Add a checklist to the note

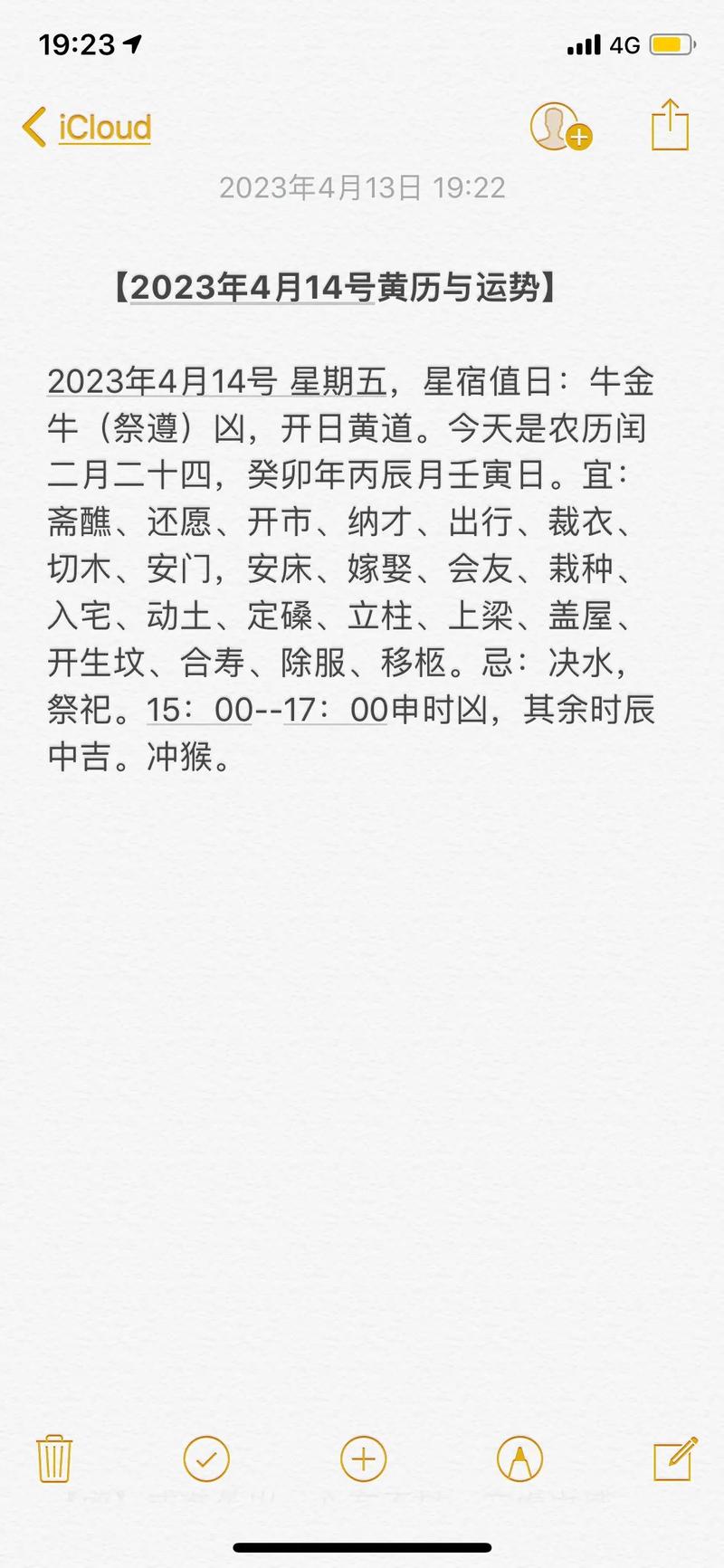click(206, 1458)
